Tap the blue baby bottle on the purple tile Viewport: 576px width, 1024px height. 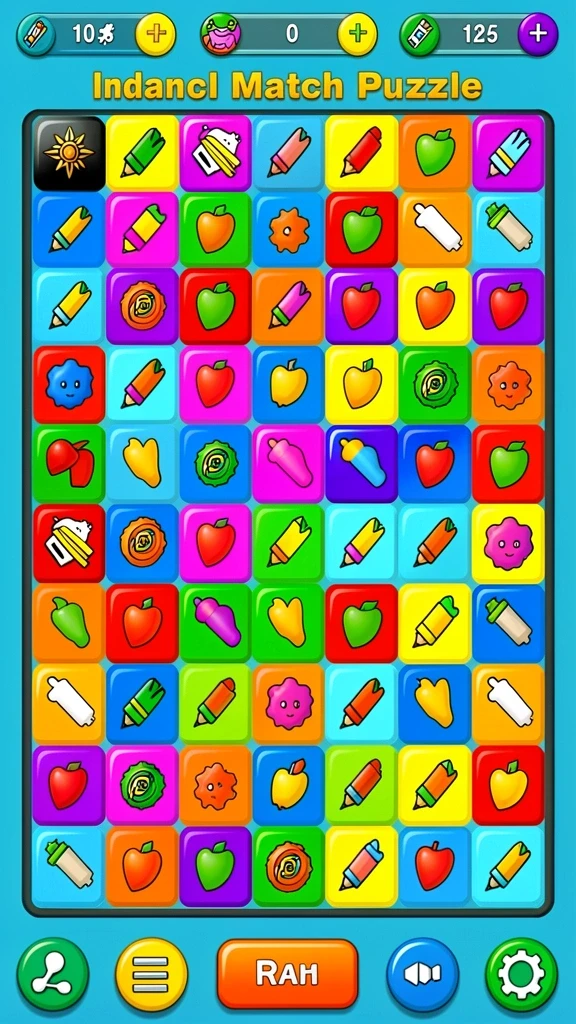(361, 463)
